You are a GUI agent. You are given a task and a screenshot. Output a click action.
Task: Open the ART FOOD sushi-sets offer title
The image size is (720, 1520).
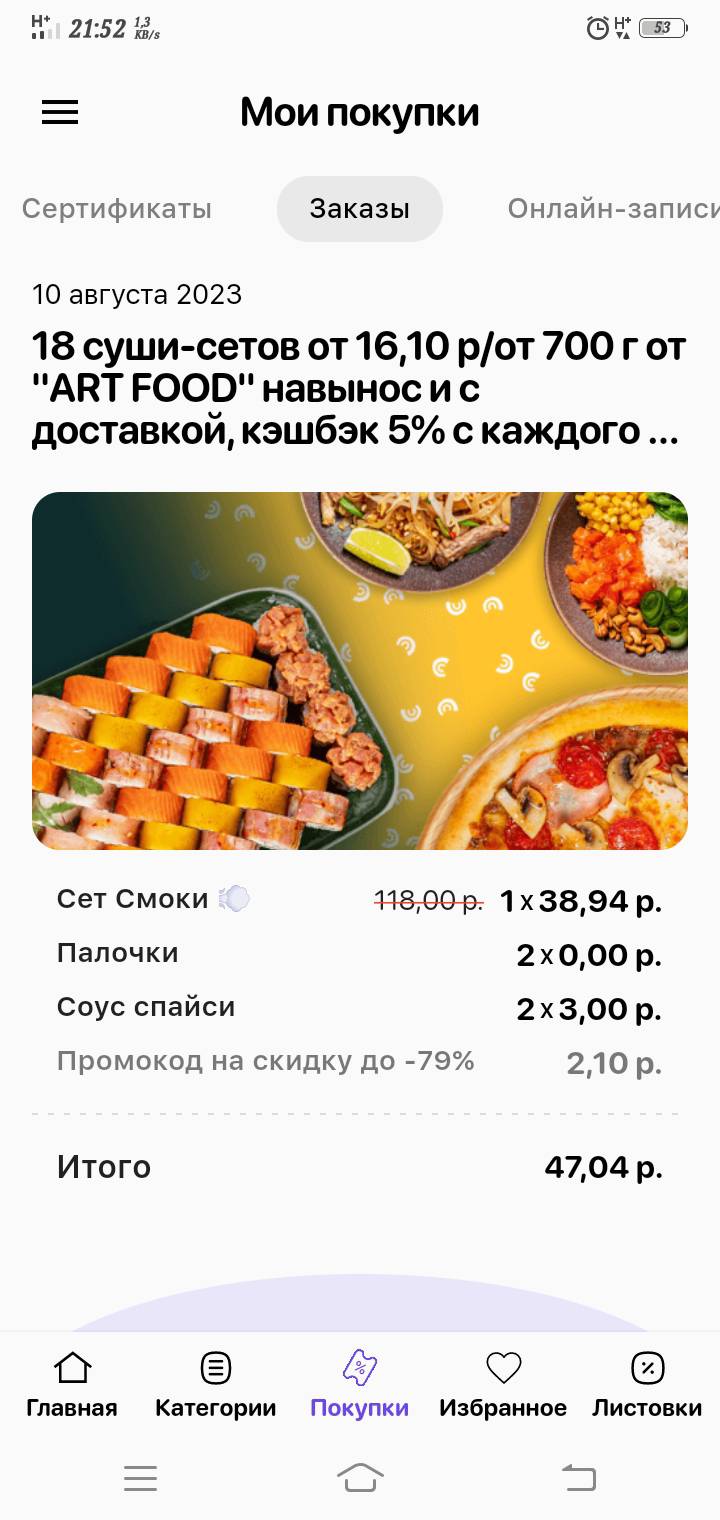point(358,389)
